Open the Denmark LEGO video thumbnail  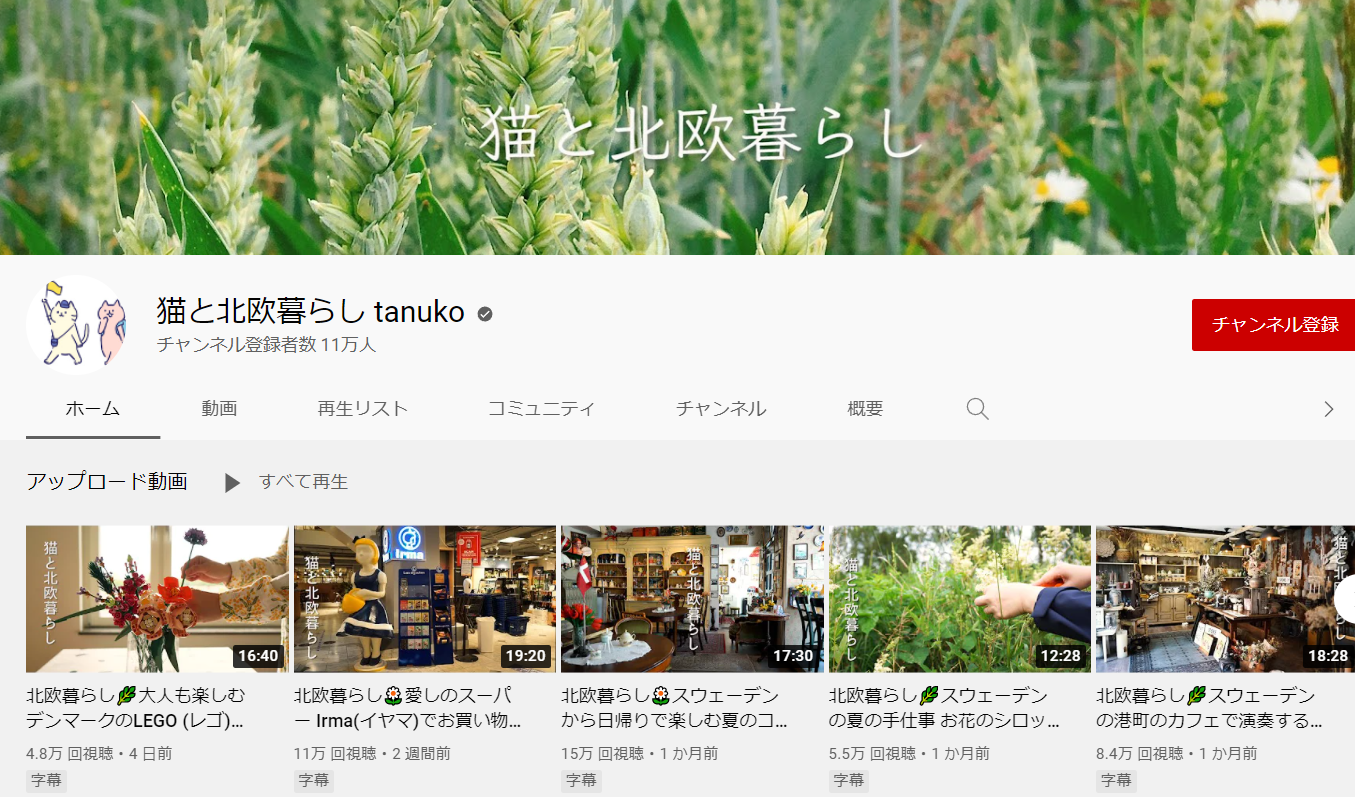coord(157,598)
